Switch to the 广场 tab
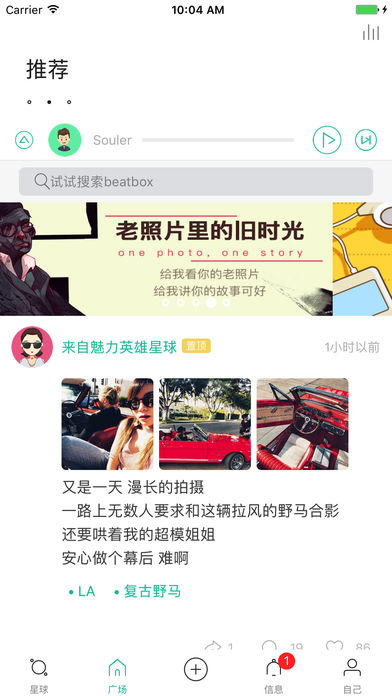Viewport: 392px width, 696px height. 117,676
